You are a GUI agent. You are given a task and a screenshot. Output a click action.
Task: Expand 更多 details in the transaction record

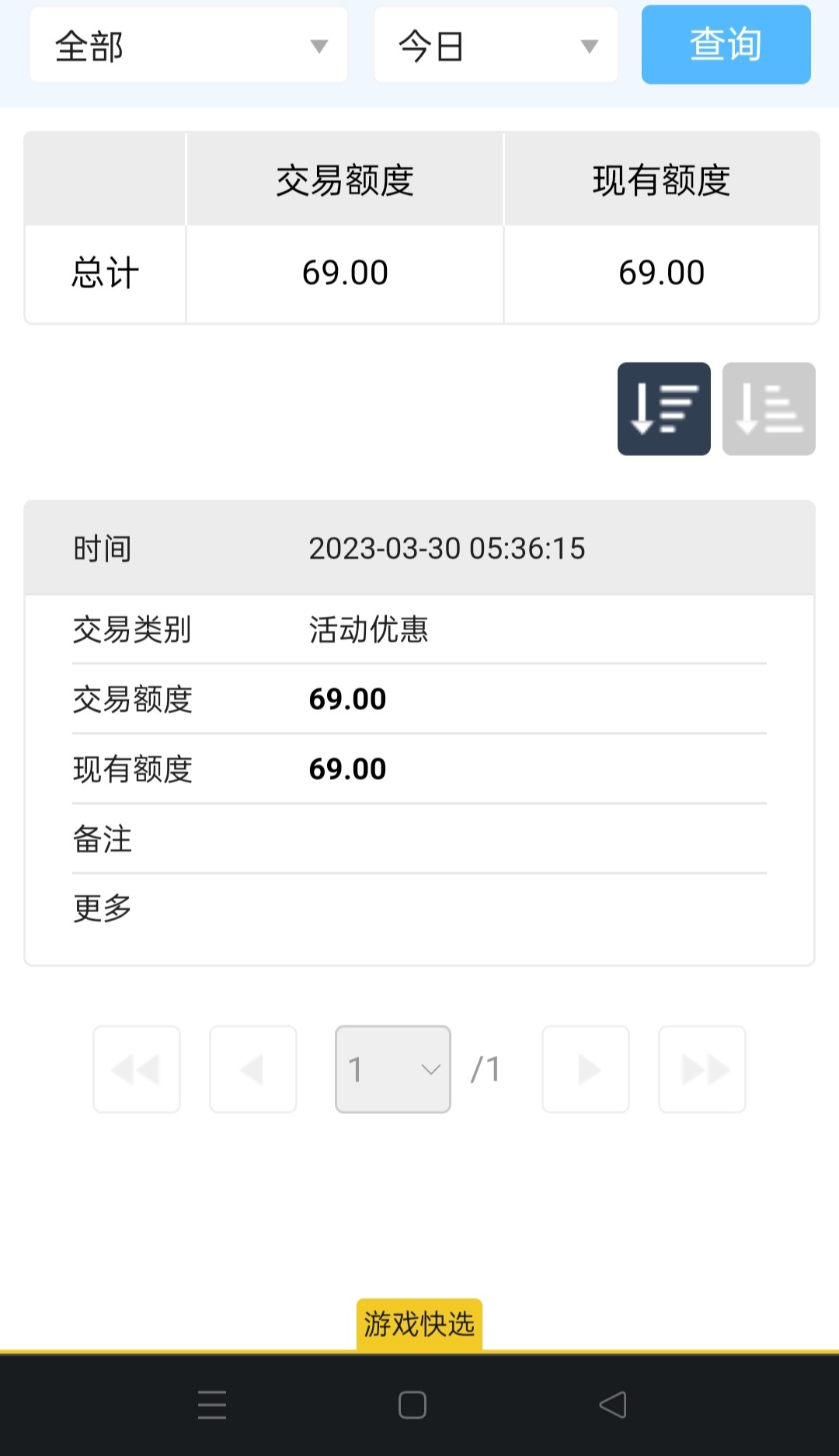point(103,907)
